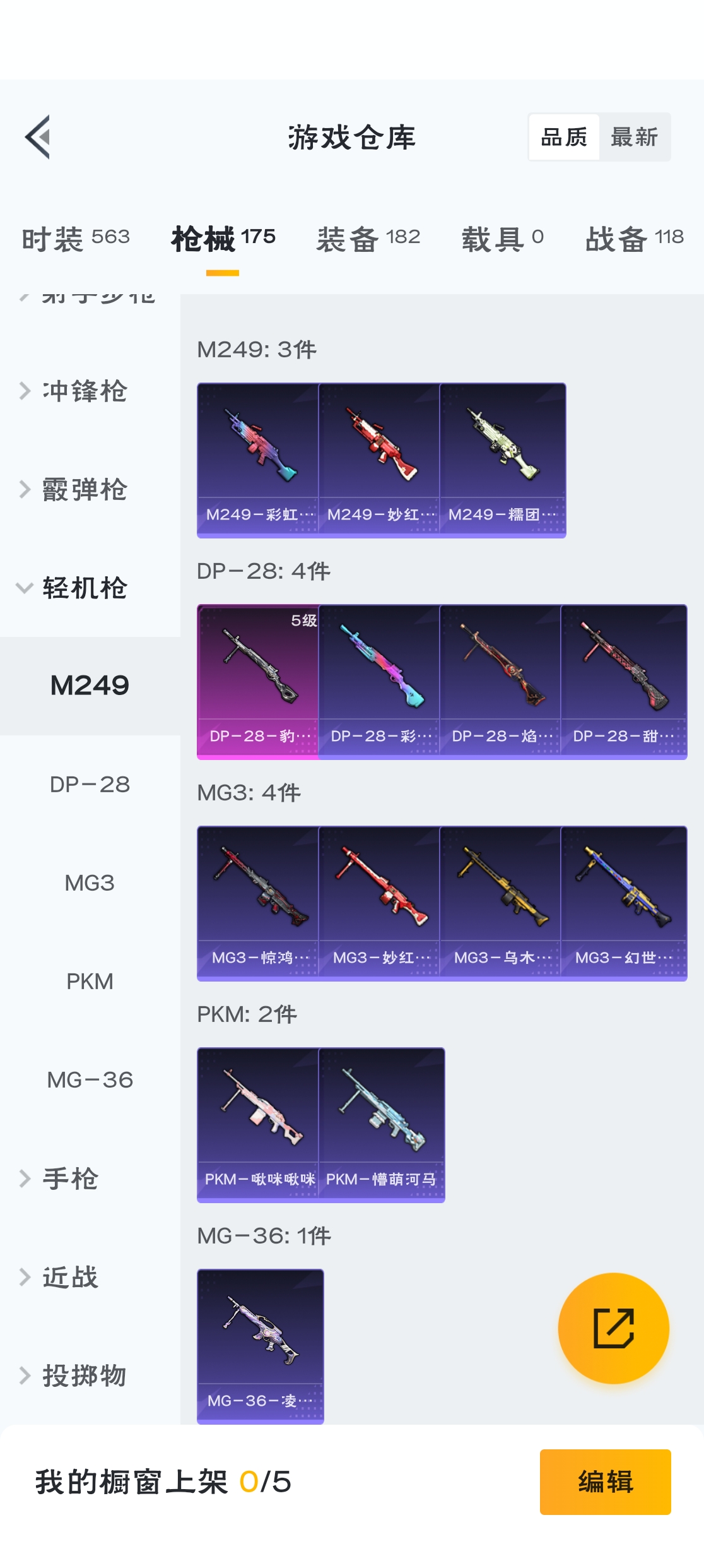704x1568 pixels.
Task: Expand the 投掷物 category
Action: 85,1375
